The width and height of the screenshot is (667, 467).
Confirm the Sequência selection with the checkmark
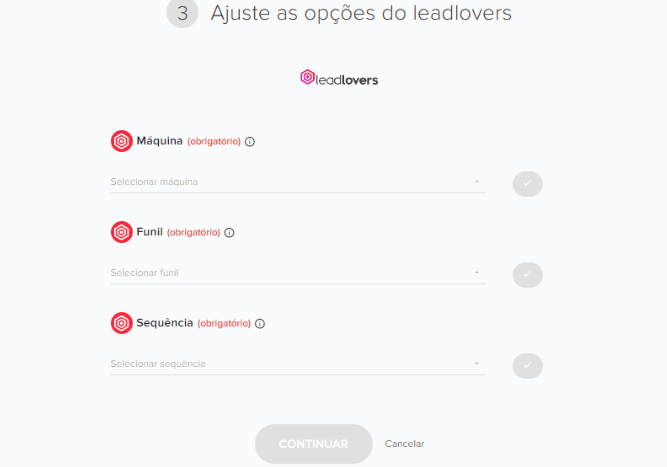tap(527, 366)
